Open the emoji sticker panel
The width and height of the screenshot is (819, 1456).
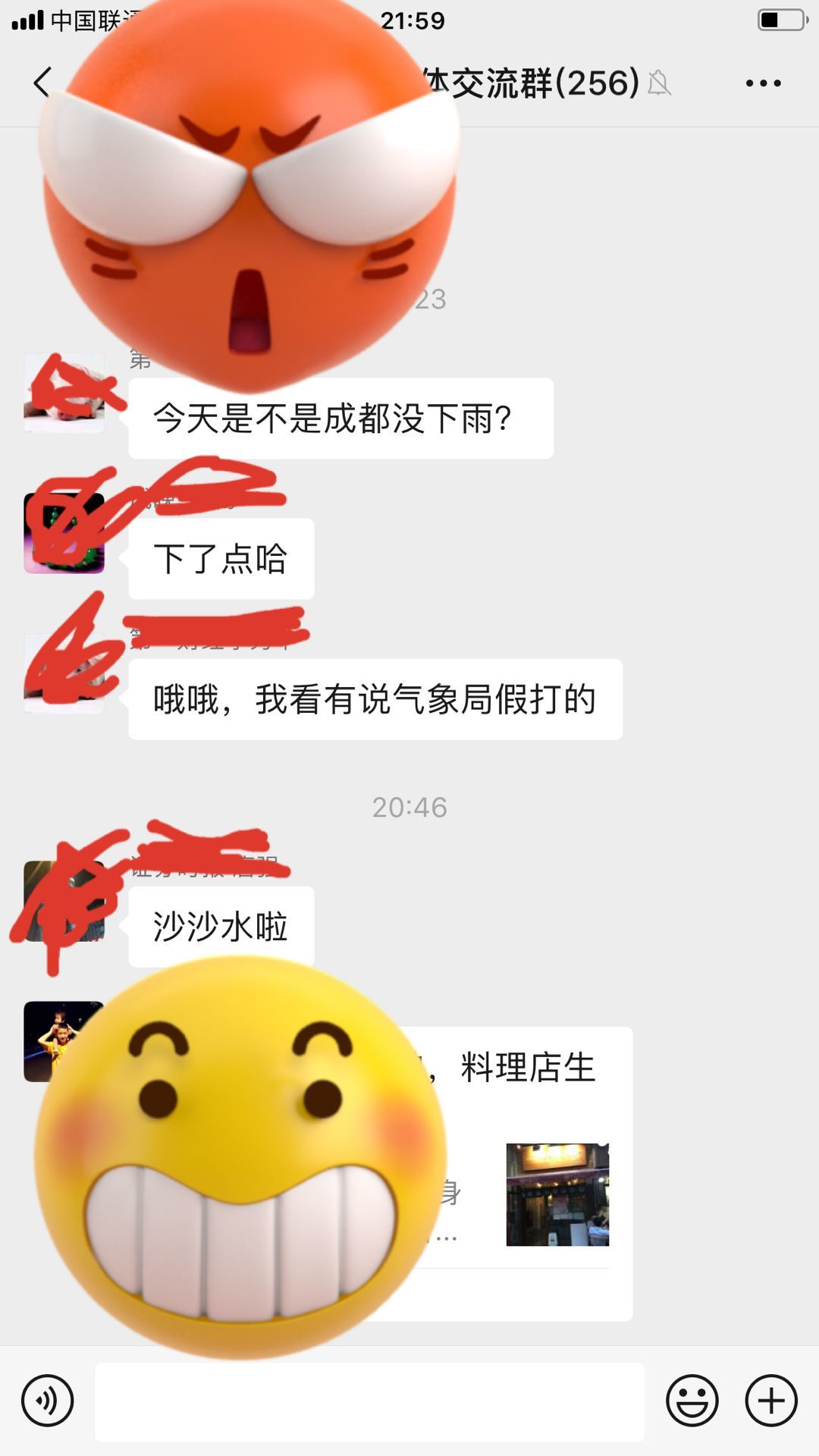click(x=692, y=1401)
